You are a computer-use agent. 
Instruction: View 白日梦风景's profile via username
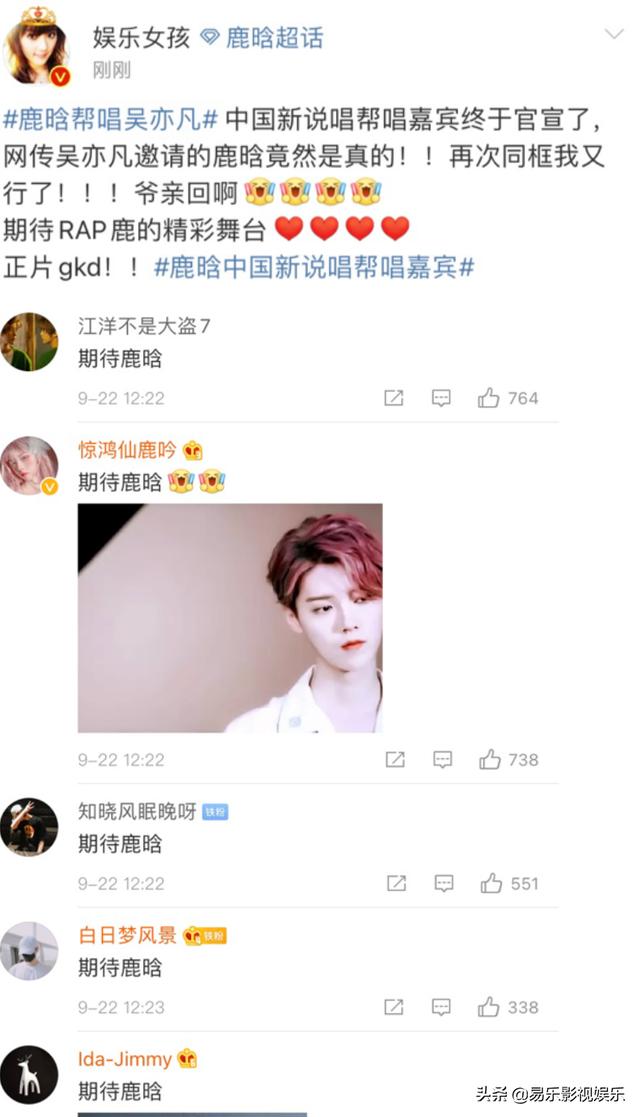[x=127, y=935]
